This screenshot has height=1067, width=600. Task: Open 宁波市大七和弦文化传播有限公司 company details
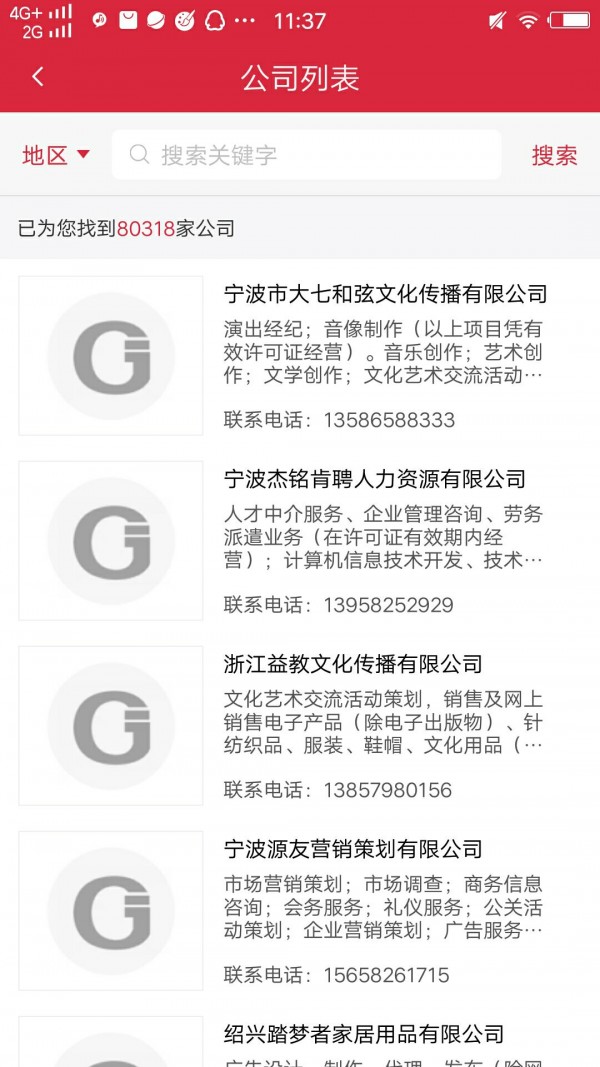tap(385, 295)
